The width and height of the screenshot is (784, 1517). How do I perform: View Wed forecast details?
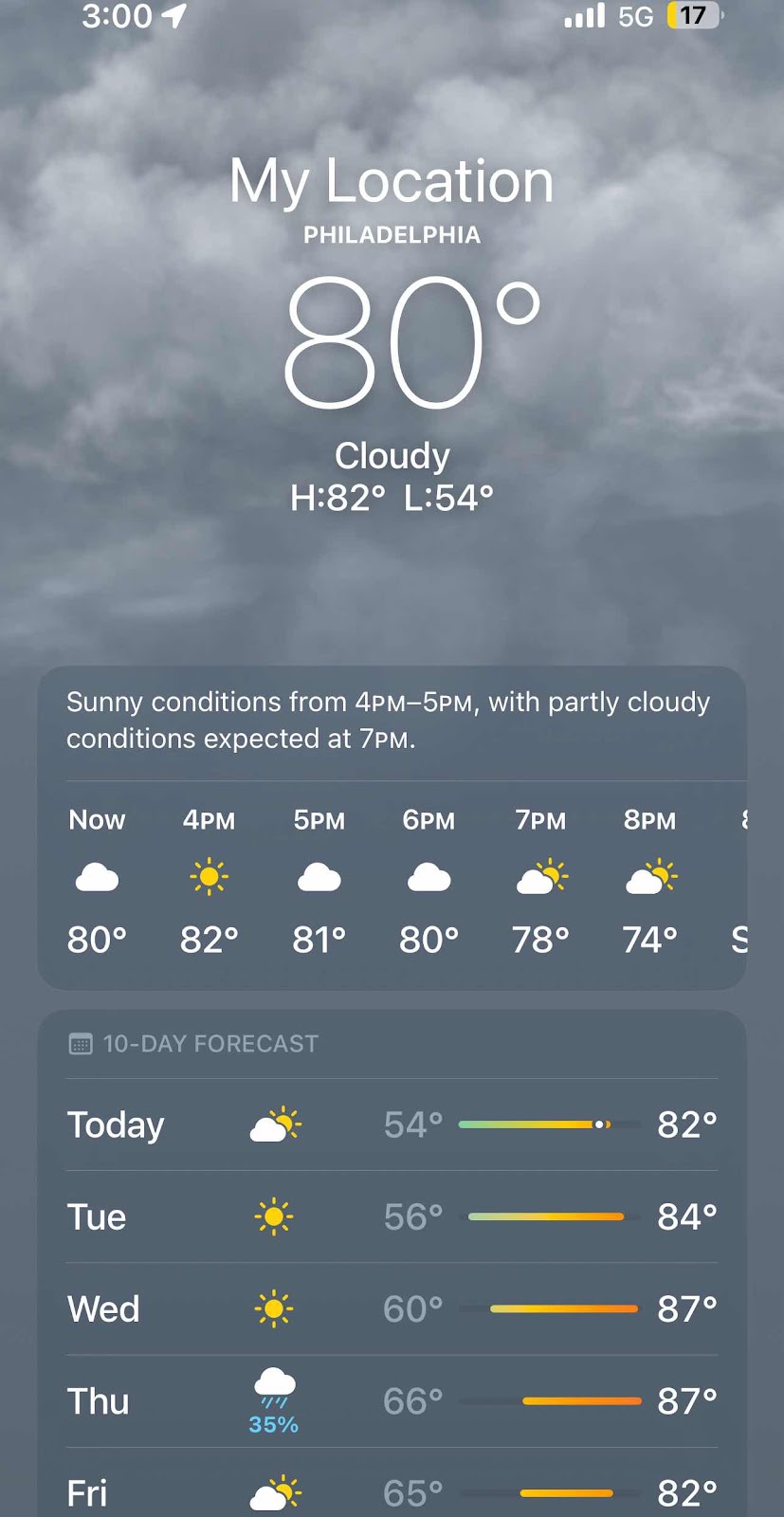coord(392,1308)
